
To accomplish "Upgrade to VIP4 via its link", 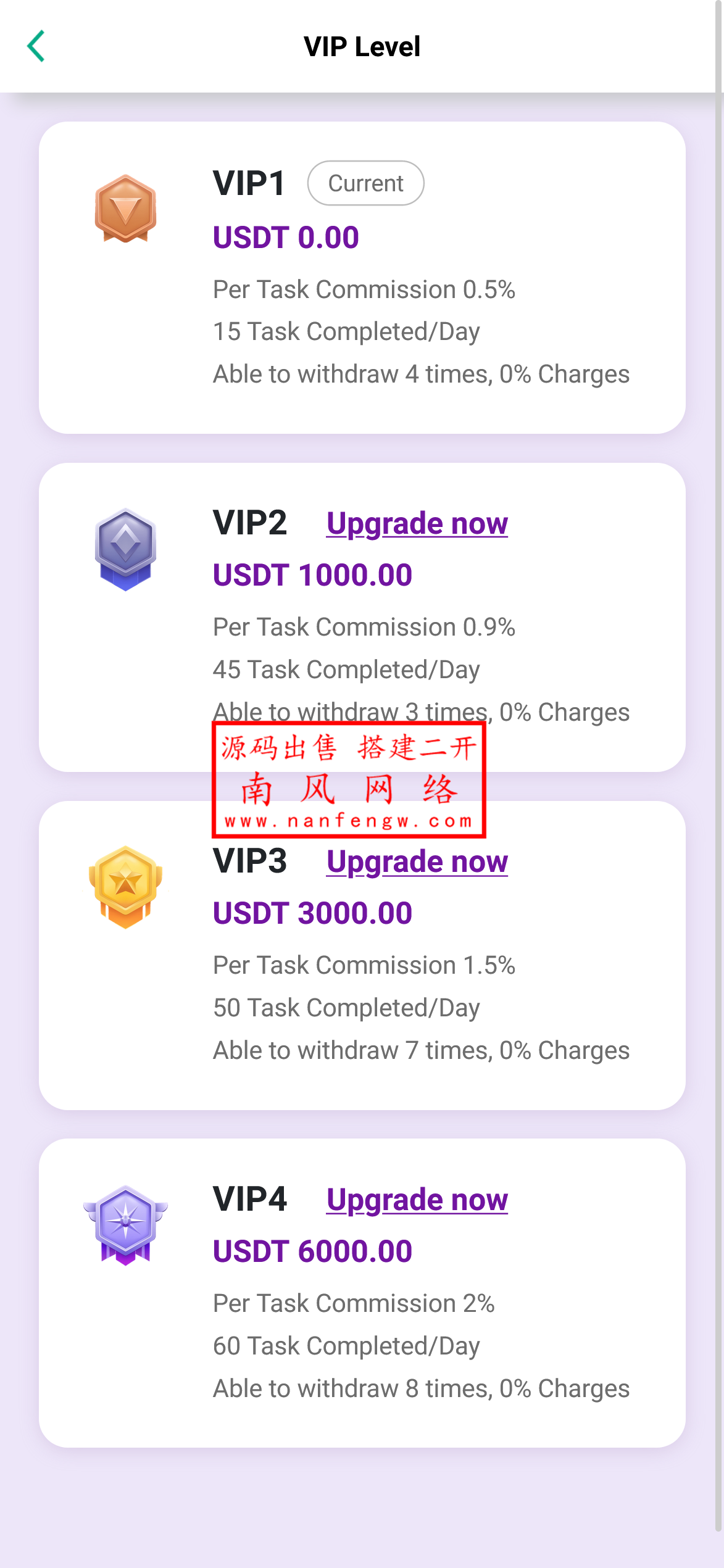I will (417, 1200).
